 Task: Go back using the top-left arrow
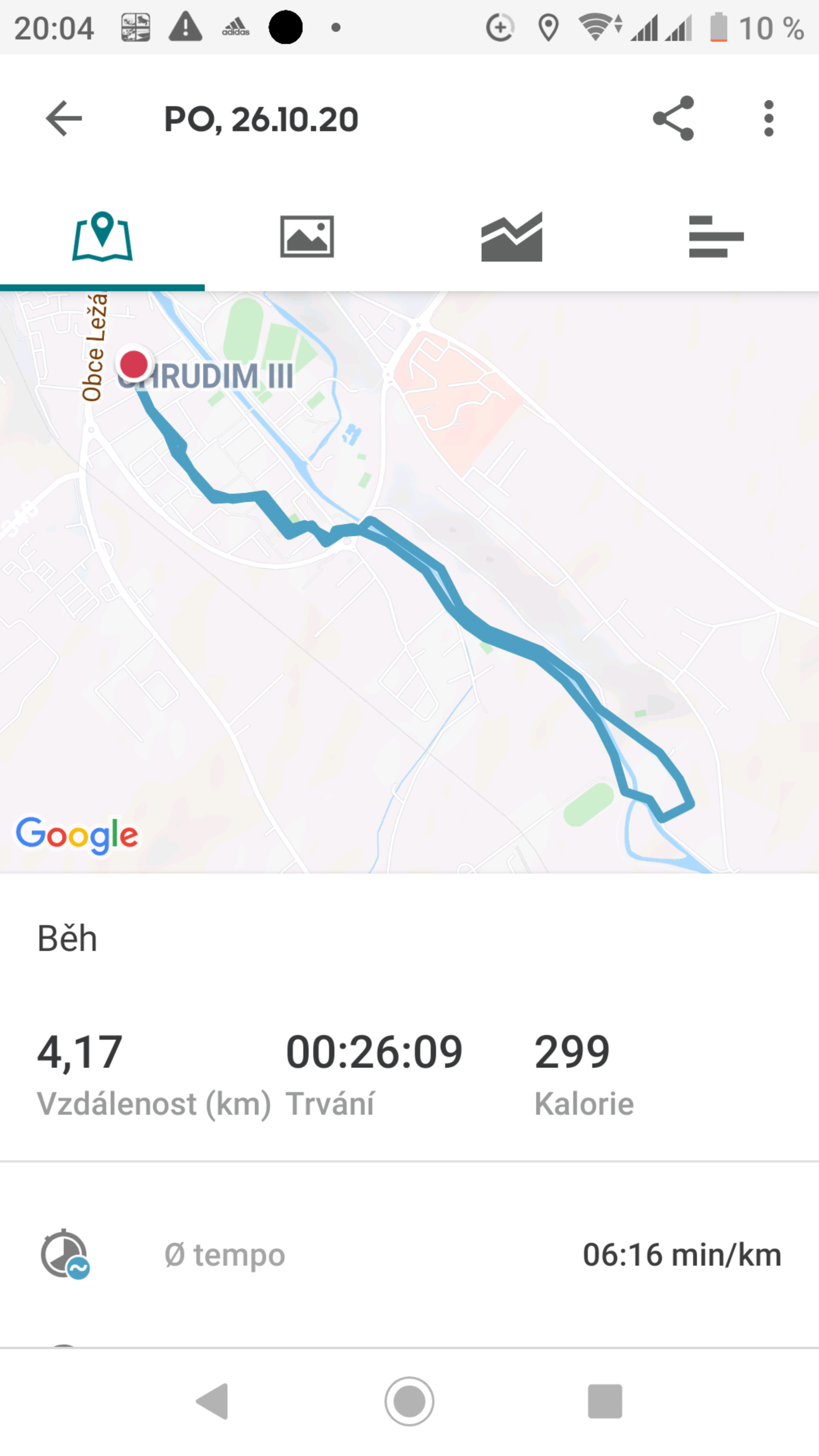[x=64, y=119]
